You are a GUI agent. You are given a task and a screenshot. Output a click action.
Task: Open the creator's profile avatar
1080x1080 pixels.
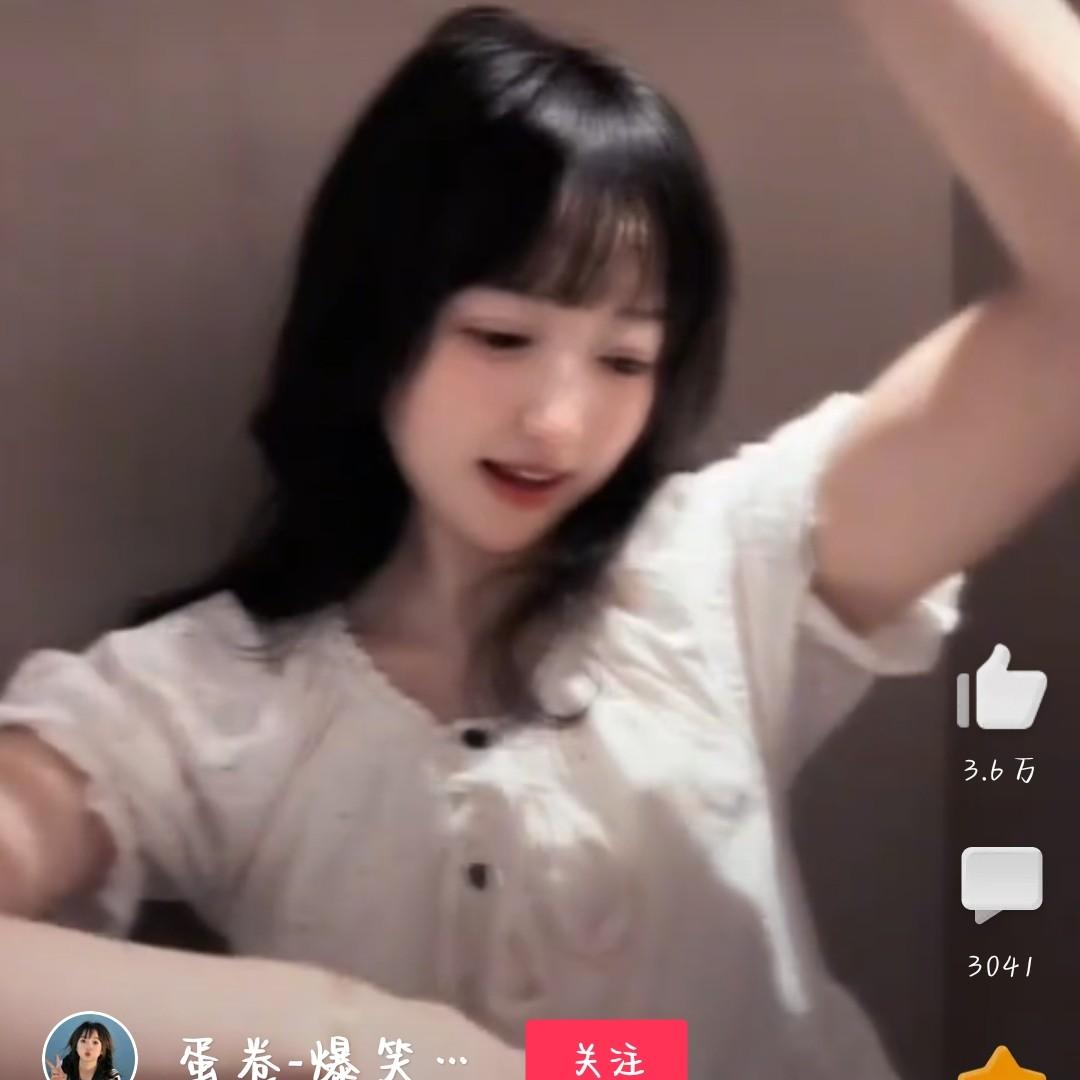pyautogui.click(x=90, y=1052)
